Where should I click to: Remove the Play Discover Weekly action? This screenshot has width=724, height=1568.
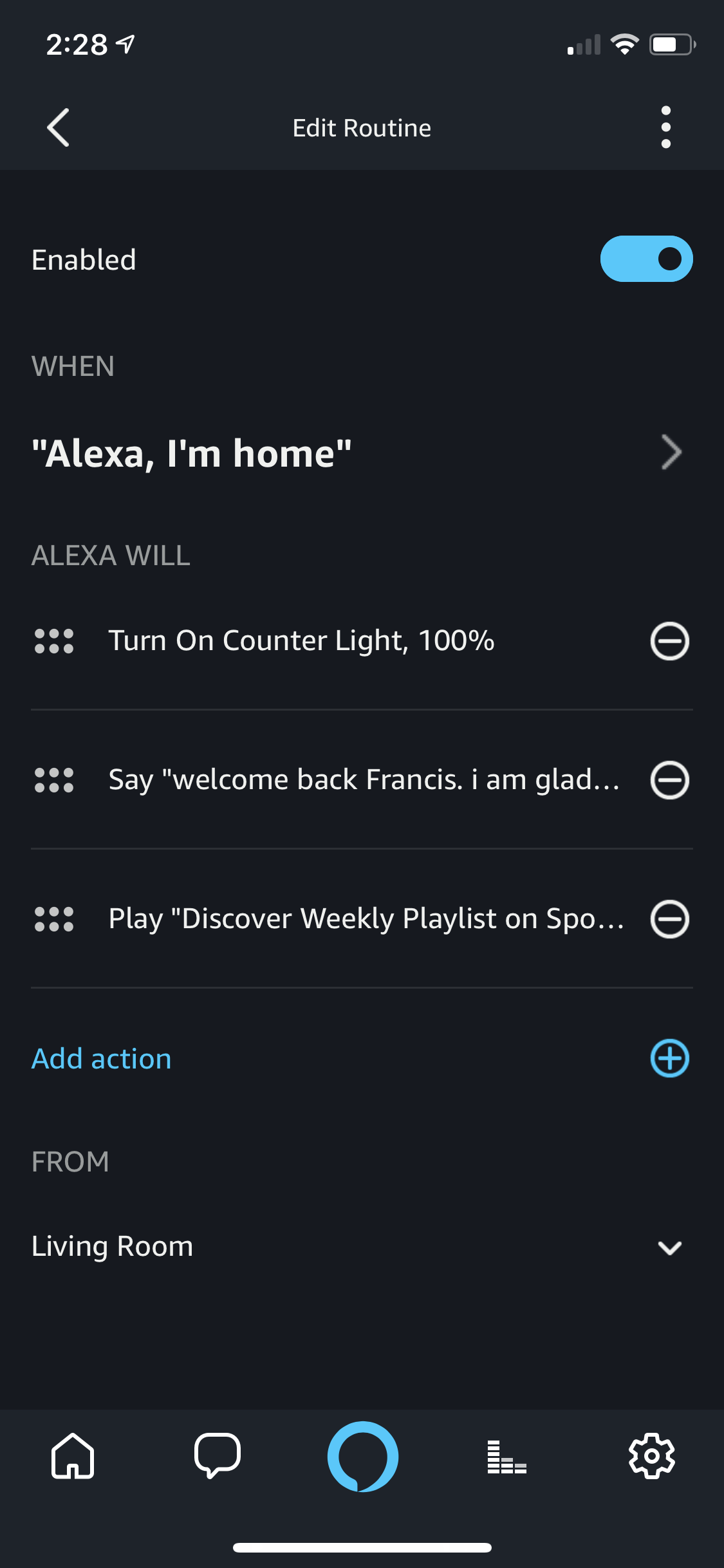coord(669,919)
